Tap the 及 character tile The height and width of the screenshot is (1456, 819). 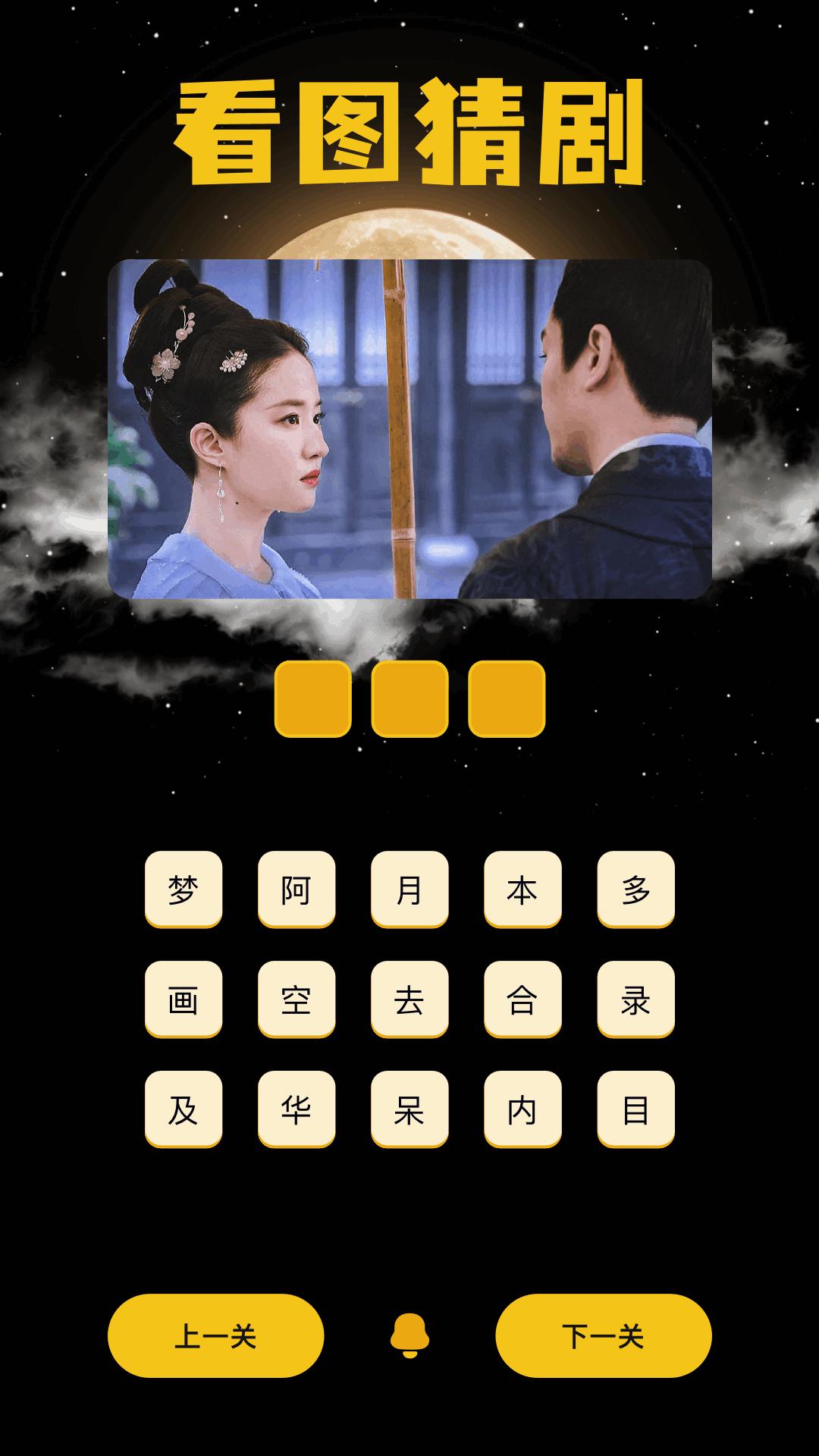tap(184, 1109)
